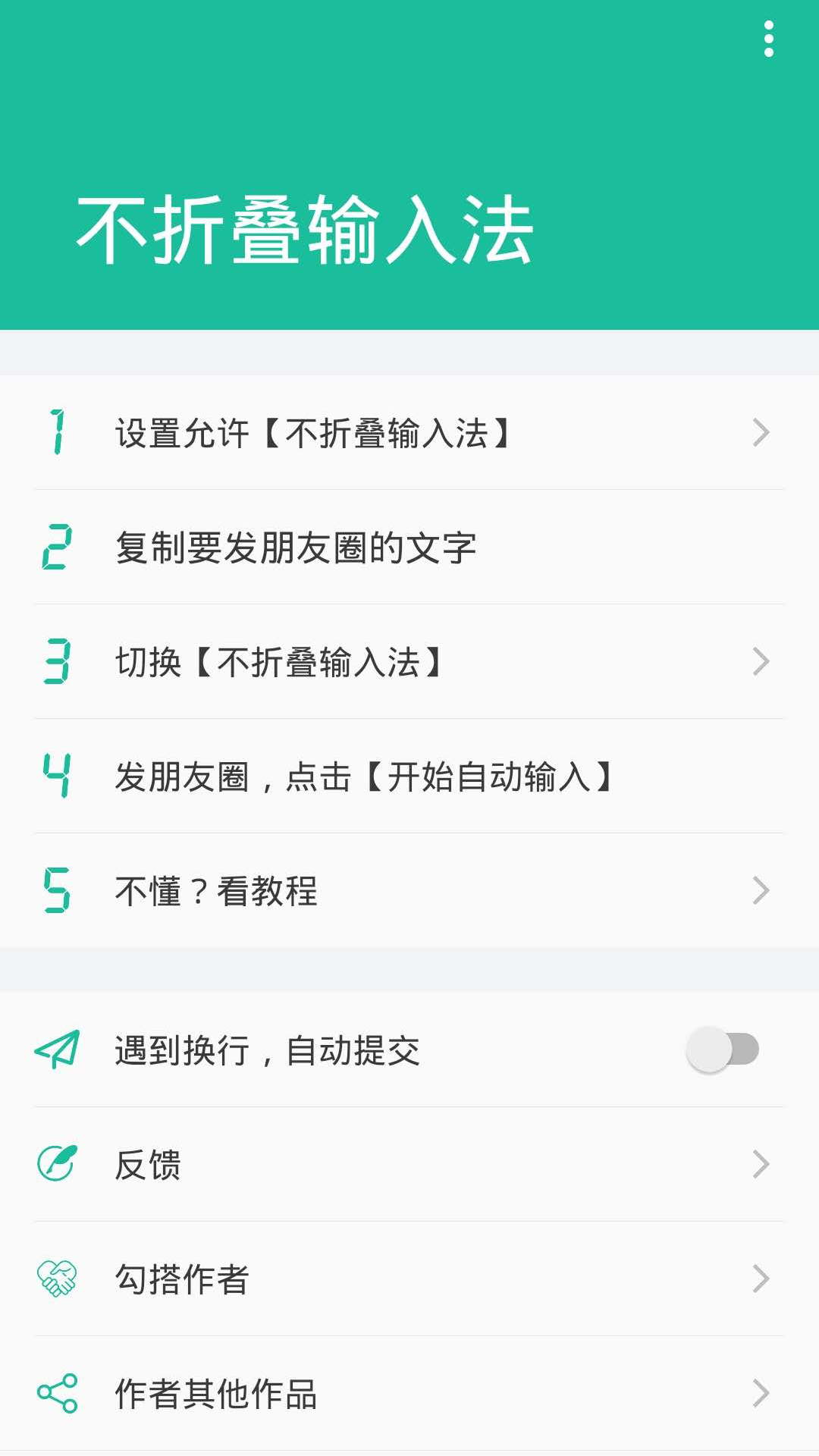Open the 不懂？看教程 tutorial row
This screenshot has height=1456, width=819.
click(409, 891)
